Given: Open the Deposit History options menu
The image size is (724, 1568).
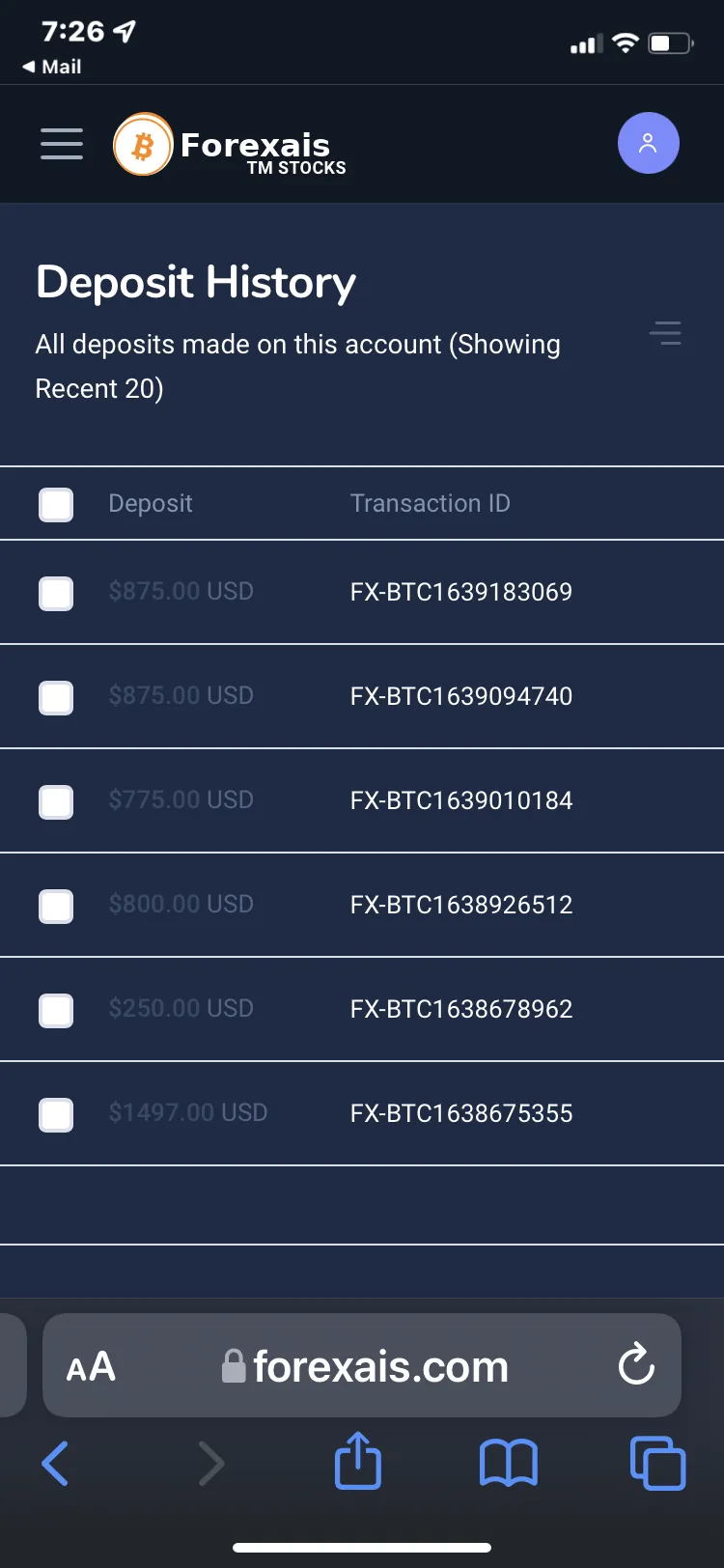Looking at the screenshot, I should [665, 333].
